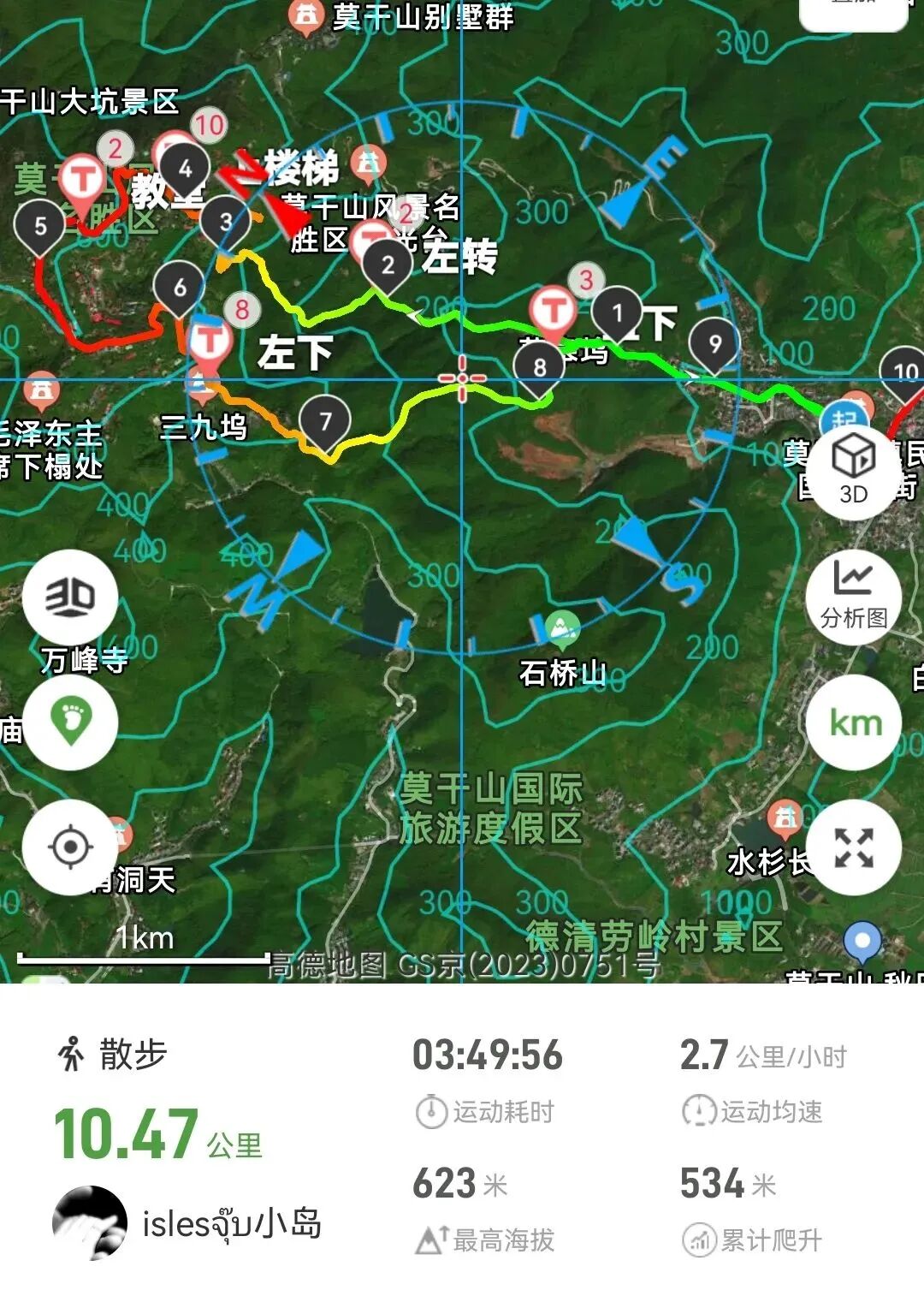Toggle the km distance markers
The height and width of the screenshot is (1290, 924).
854,723
